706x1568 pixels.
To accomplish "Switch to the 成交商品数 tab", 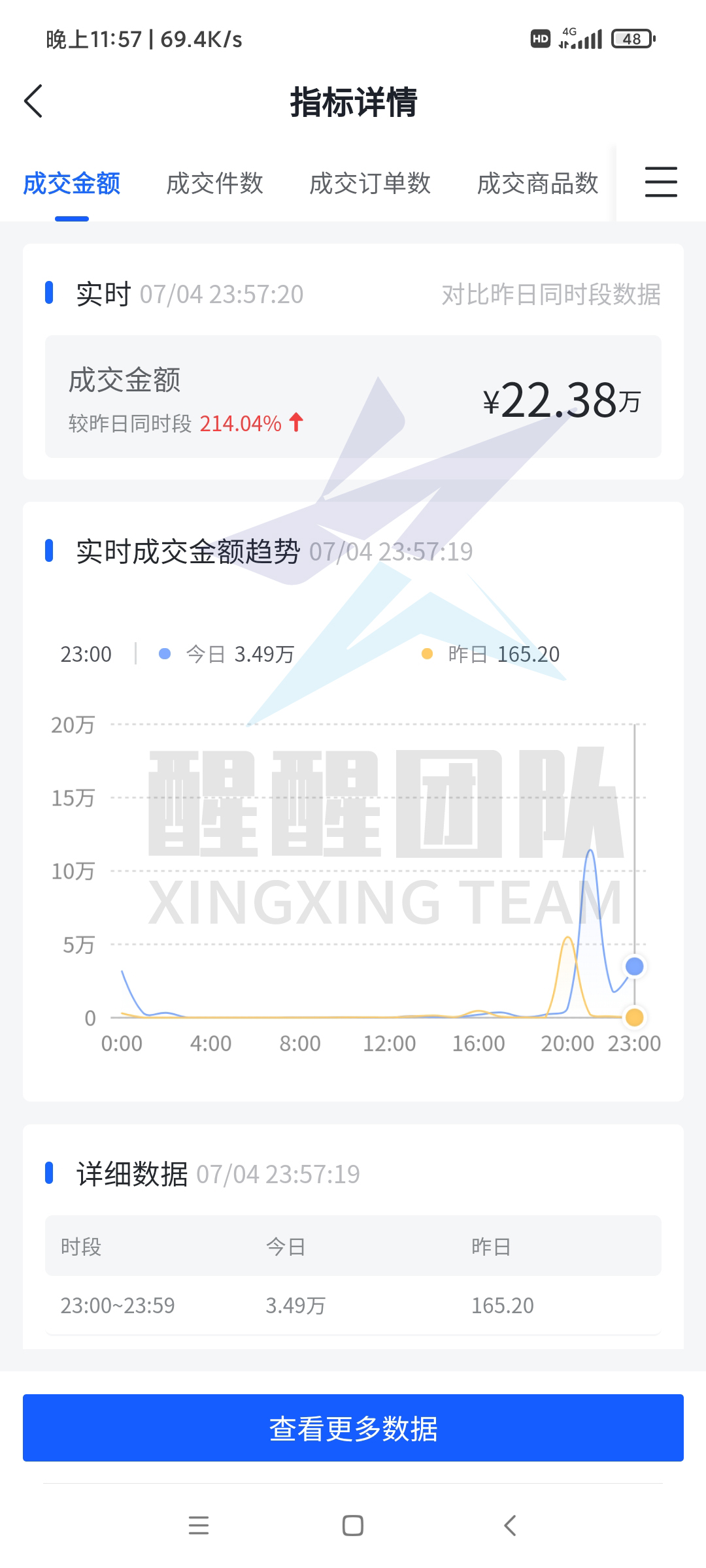I will (x=537, y=184).
